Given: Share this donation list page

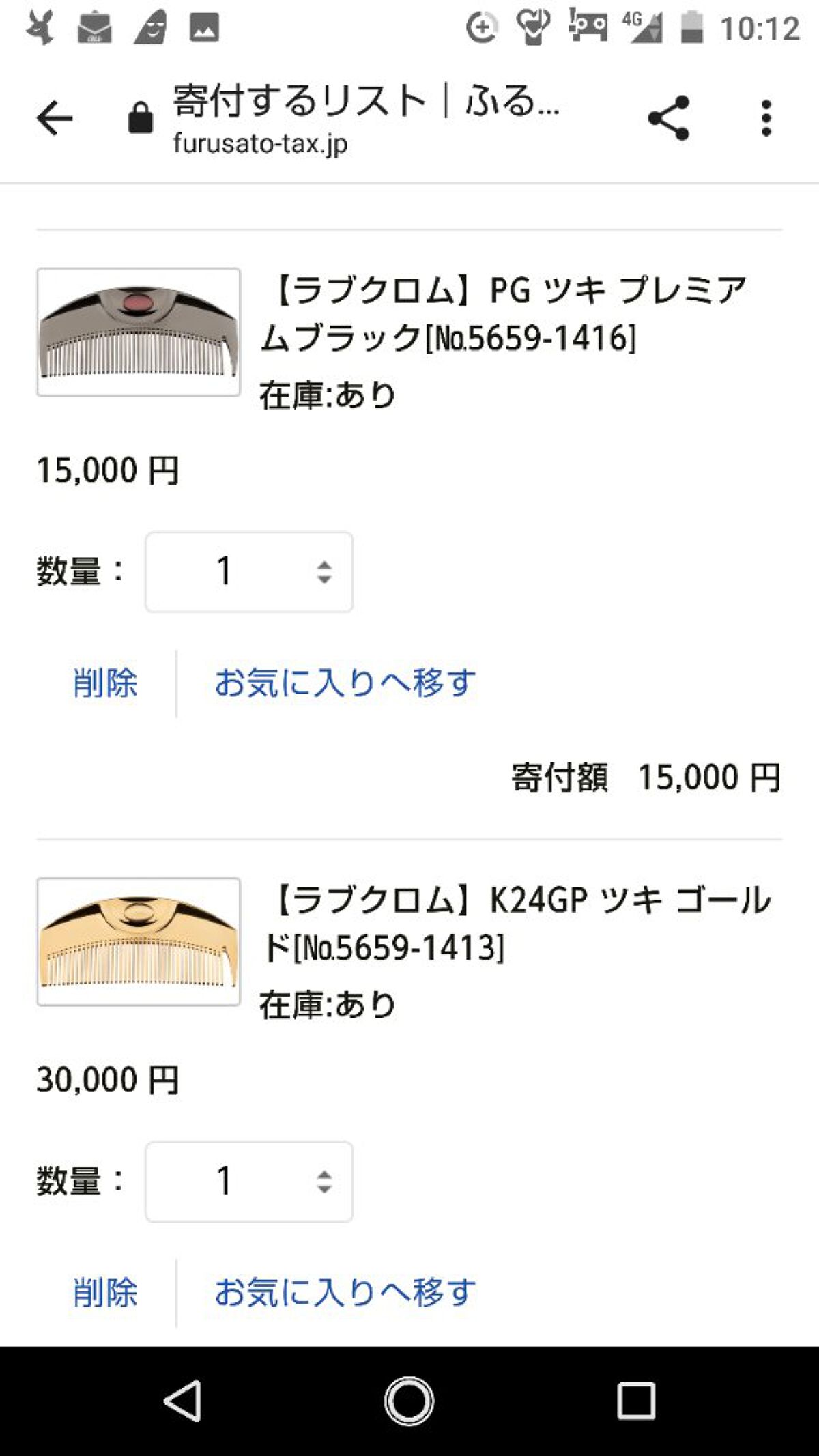Looking at the screenshot, I should (x=669, y=118).
